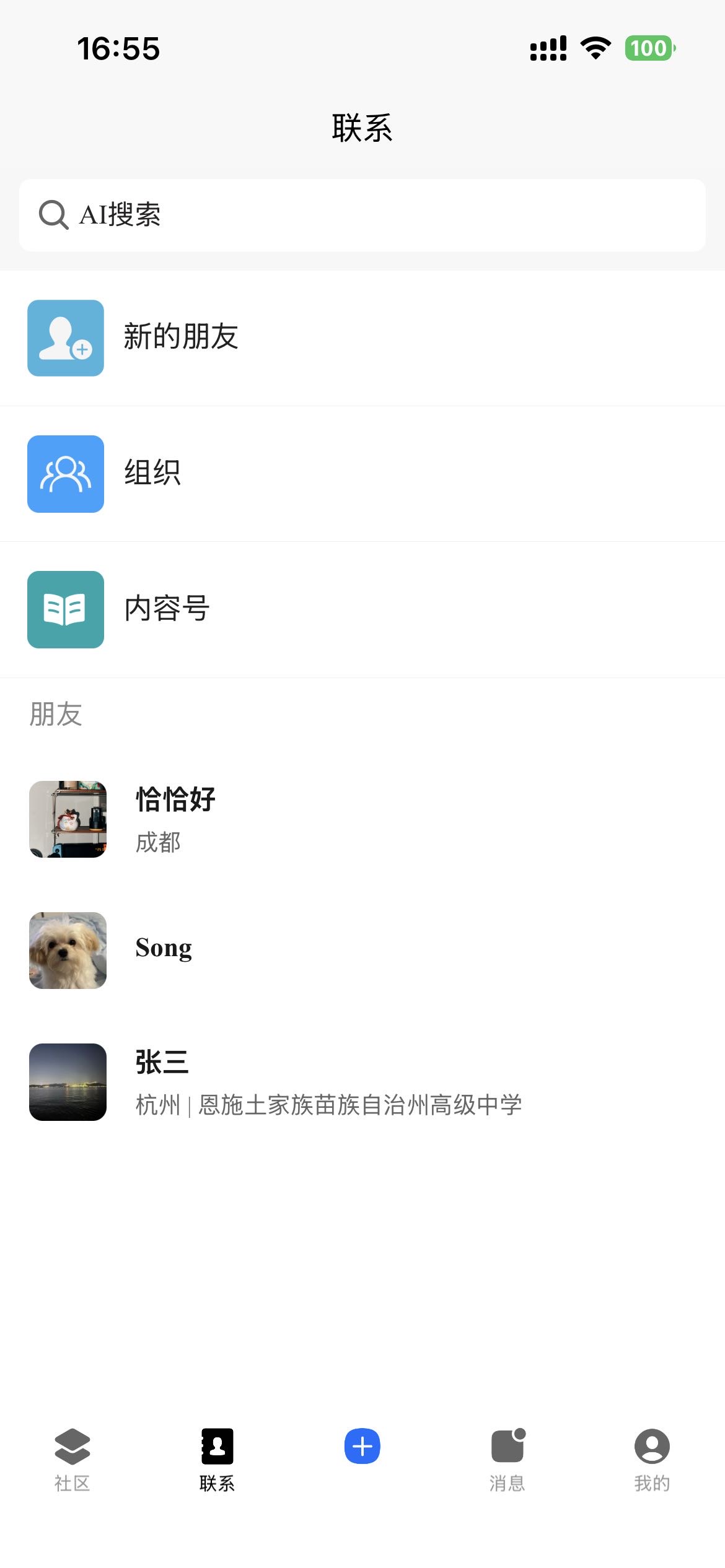Tap 张三's night scene avatar
Image resolution: width=725 pixels, height=1568 pixels.
(x=68, y=1082)
